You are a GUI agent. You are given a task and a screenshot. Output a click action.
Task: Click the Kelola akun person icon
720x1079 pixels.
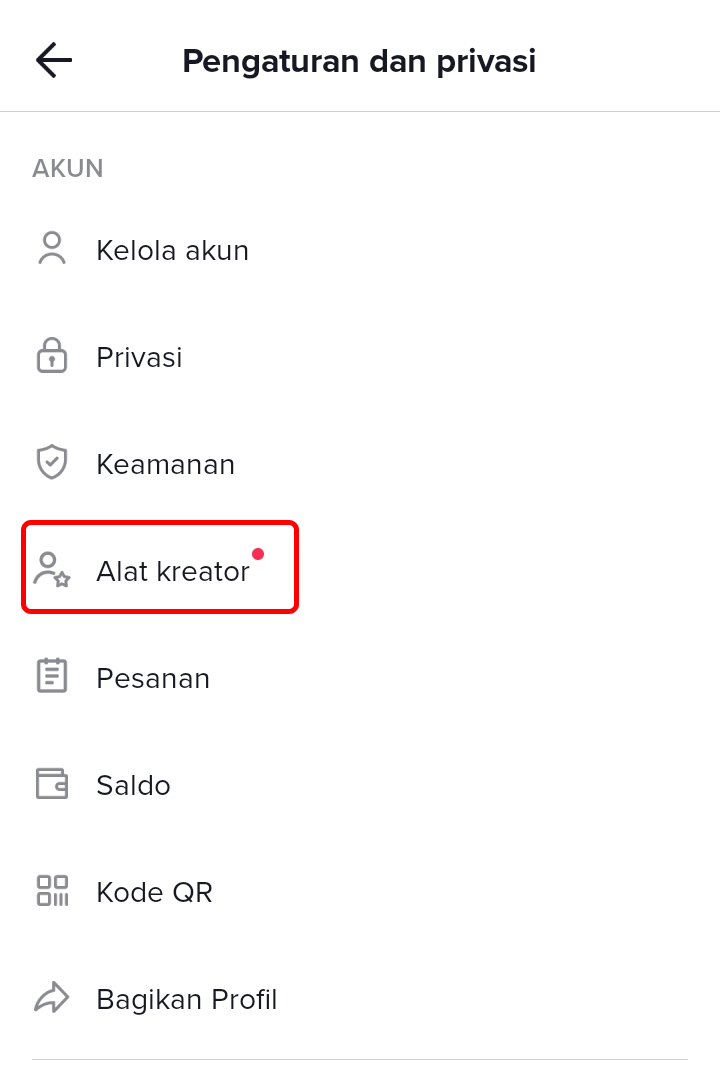(x=52, y=248)
